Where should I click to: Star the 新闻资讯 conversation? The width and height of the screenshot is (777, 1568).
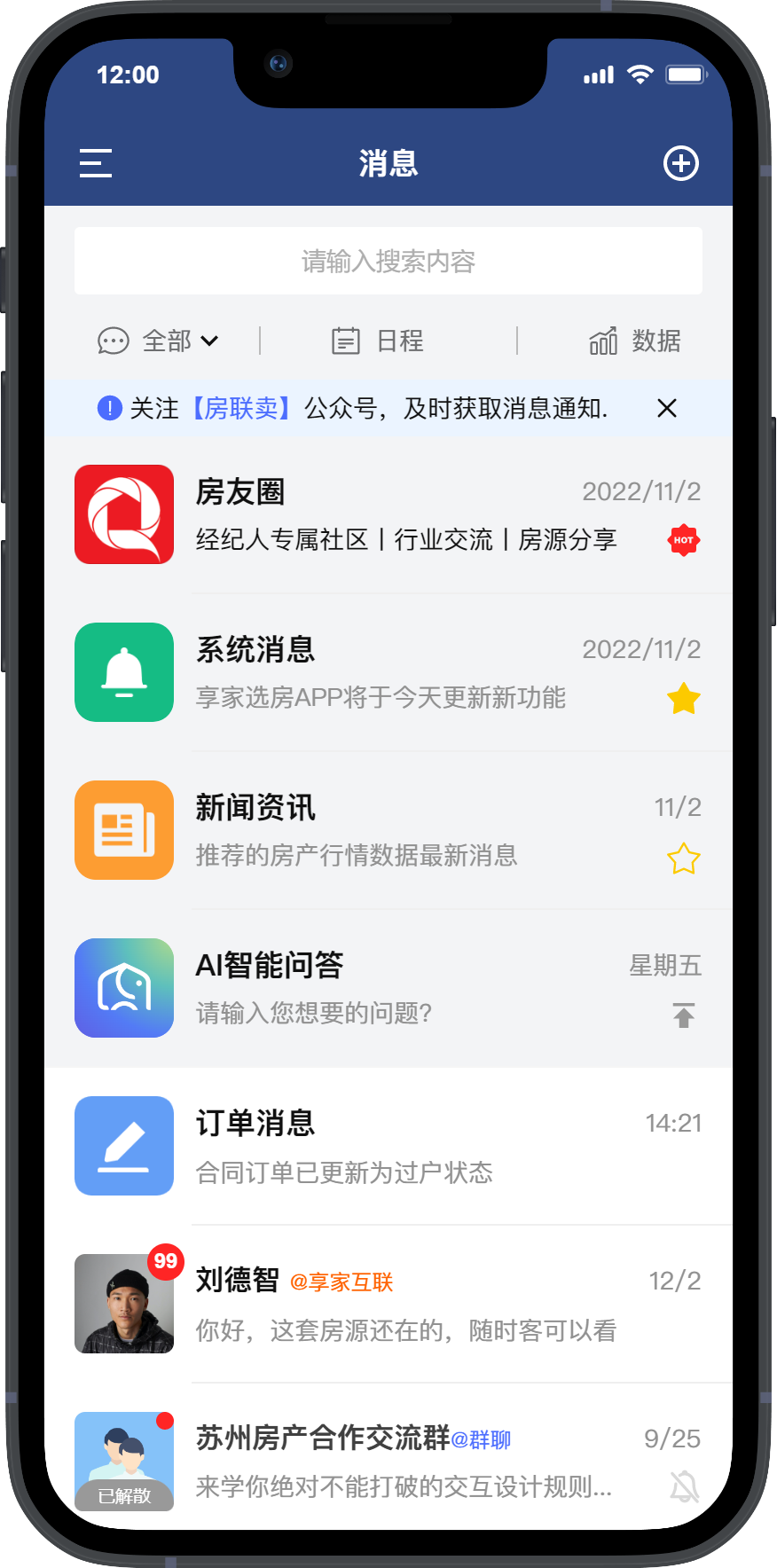[x=683, y=858]
